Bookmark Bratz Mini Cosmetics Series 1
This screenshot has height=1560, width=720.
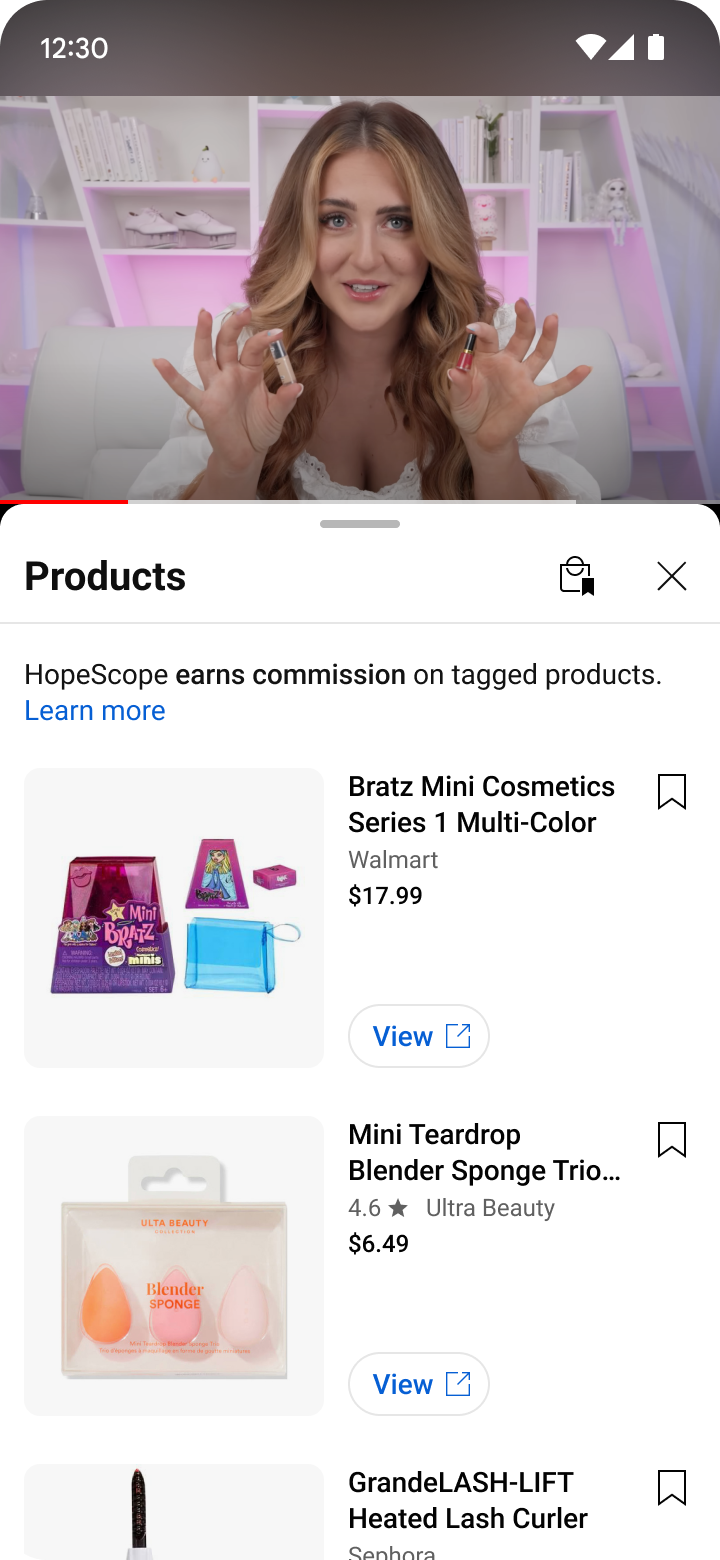[672, 791]
